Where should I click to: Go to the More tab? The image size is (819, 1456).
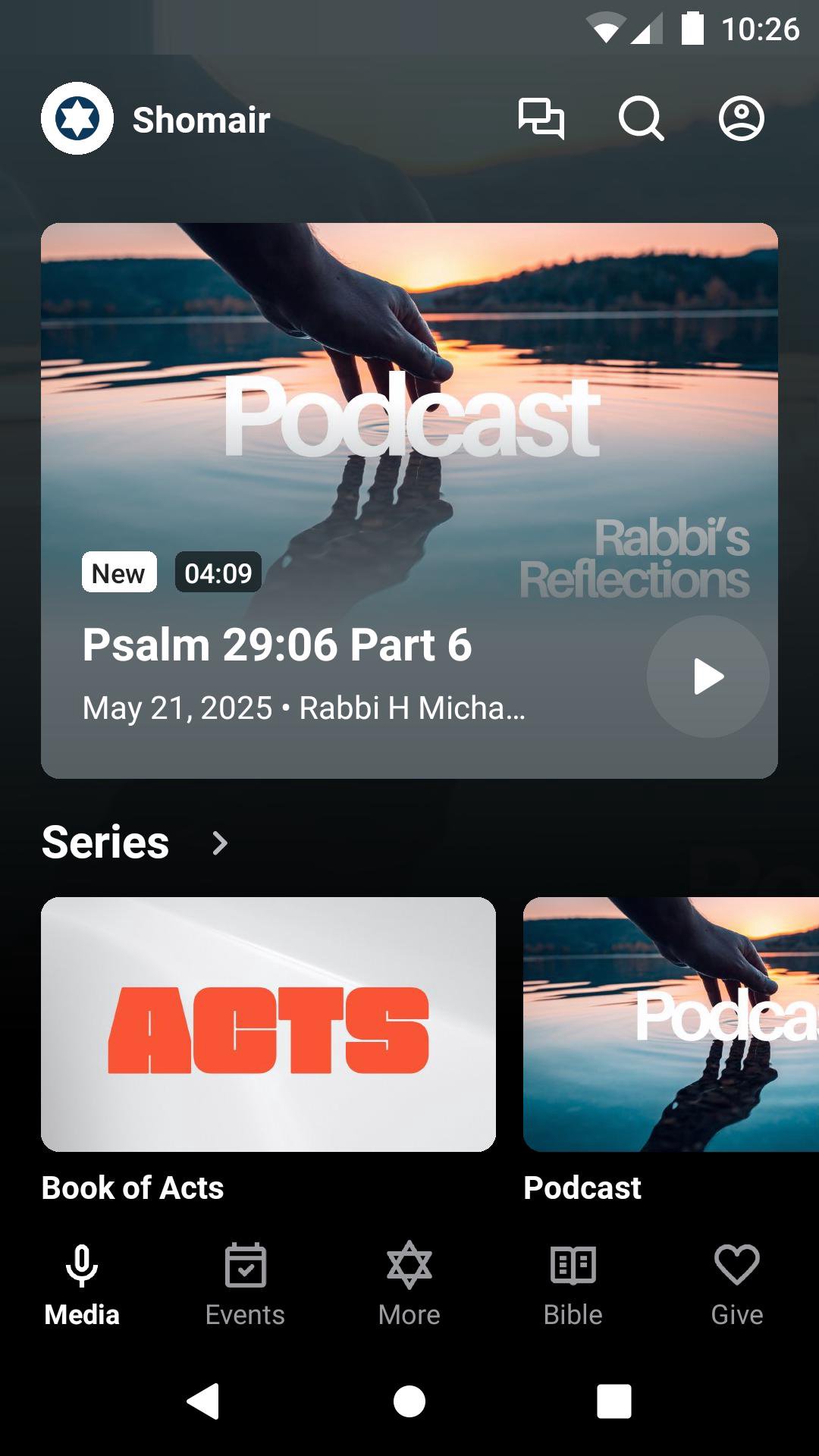pyautogui.click(x=409, y=1283)
